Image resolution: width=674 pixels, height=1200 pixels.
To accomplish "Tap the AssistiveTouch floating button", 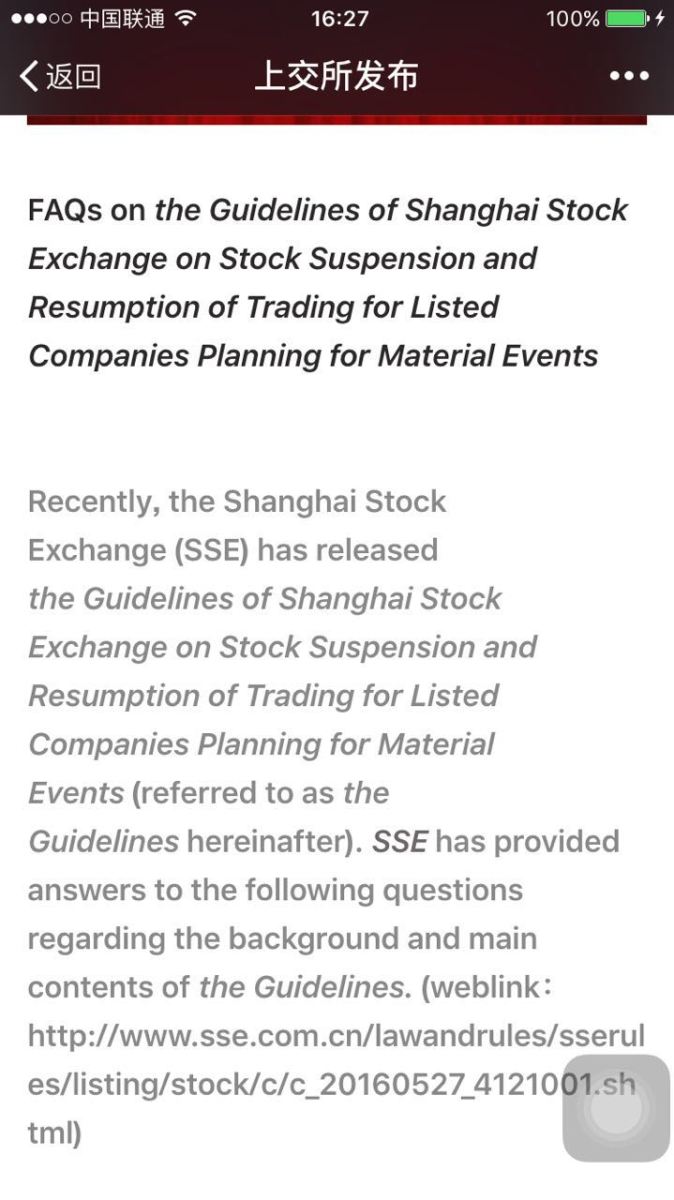I will [616, 1108].
